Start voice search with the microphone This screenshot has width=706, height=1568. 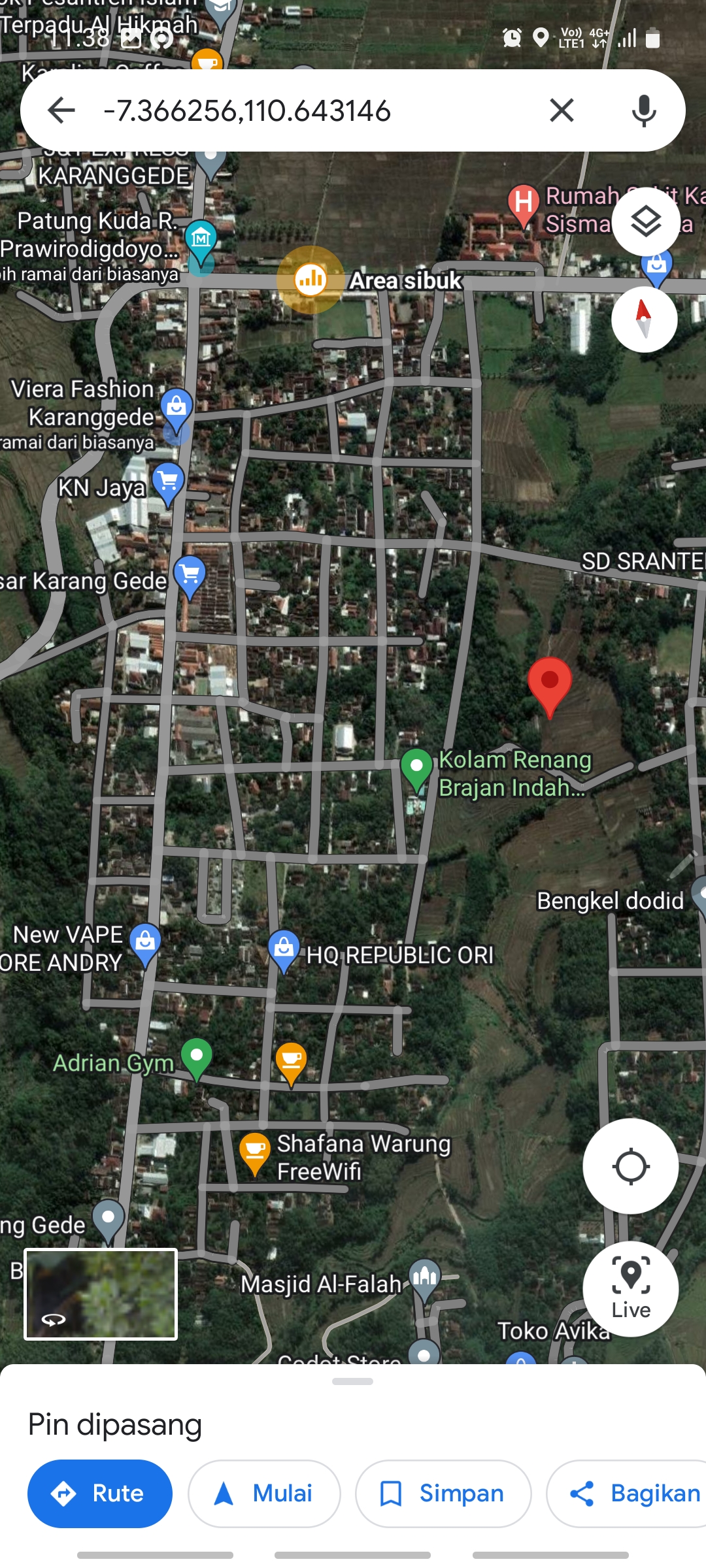pos(644,110)
